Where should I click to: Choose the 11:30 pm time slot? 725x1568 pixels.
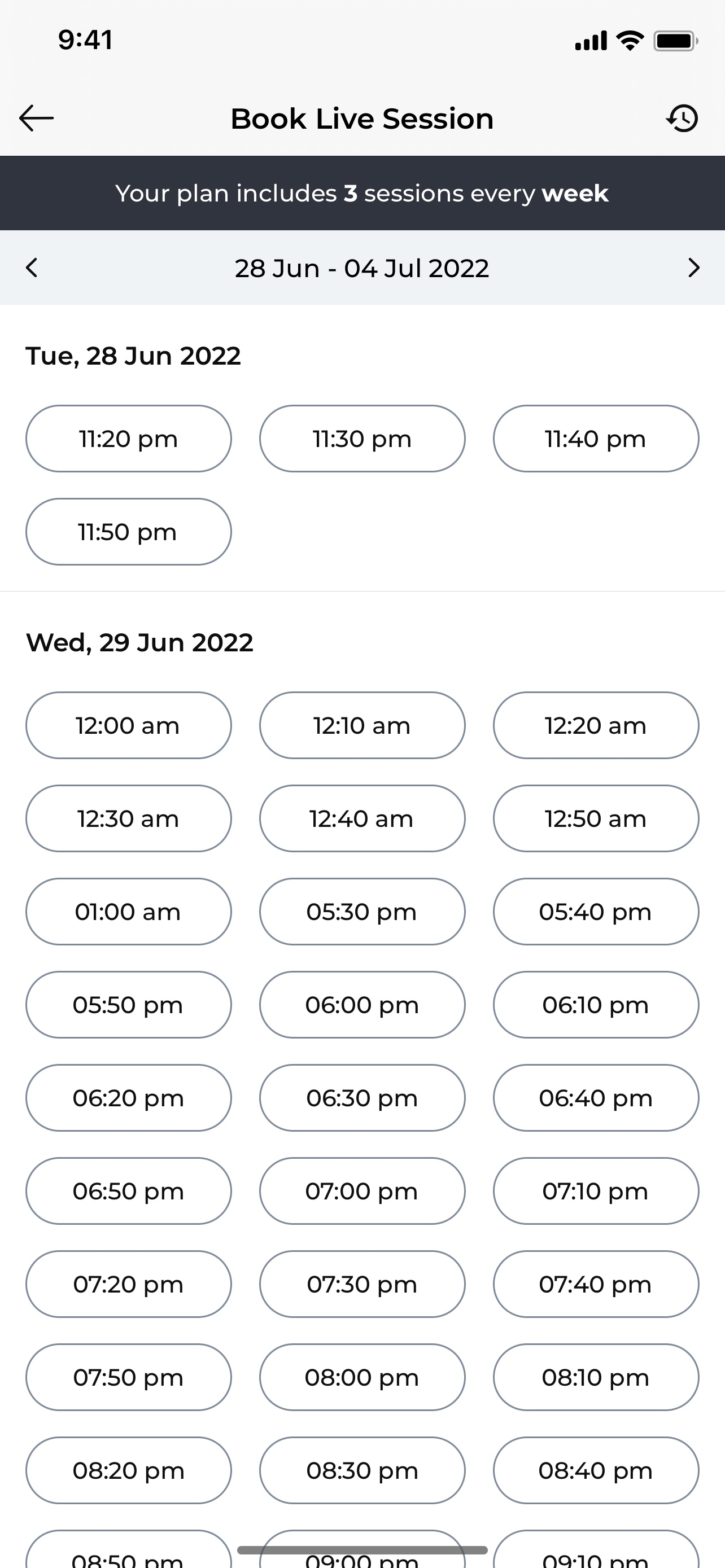pos(362,439)
